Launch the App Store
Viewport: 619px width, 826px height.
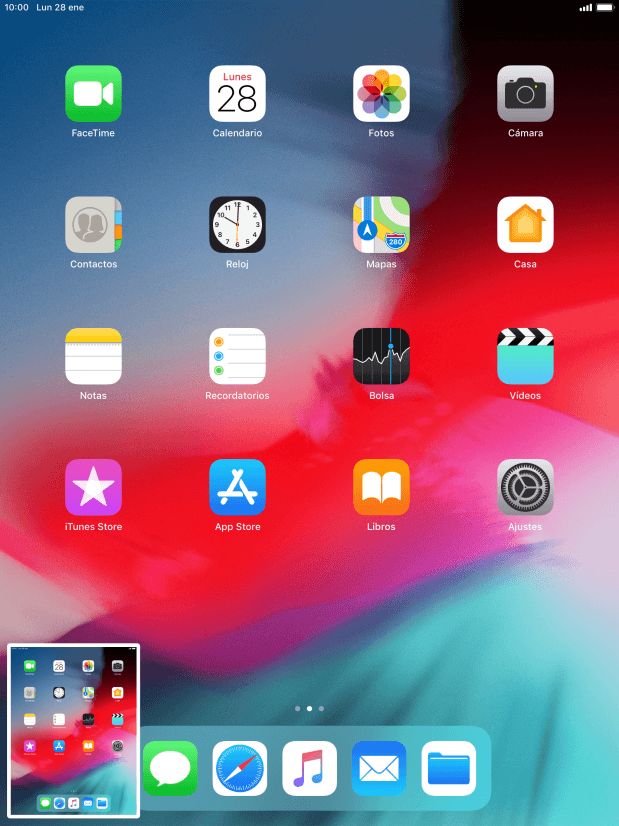click(237, 487)
